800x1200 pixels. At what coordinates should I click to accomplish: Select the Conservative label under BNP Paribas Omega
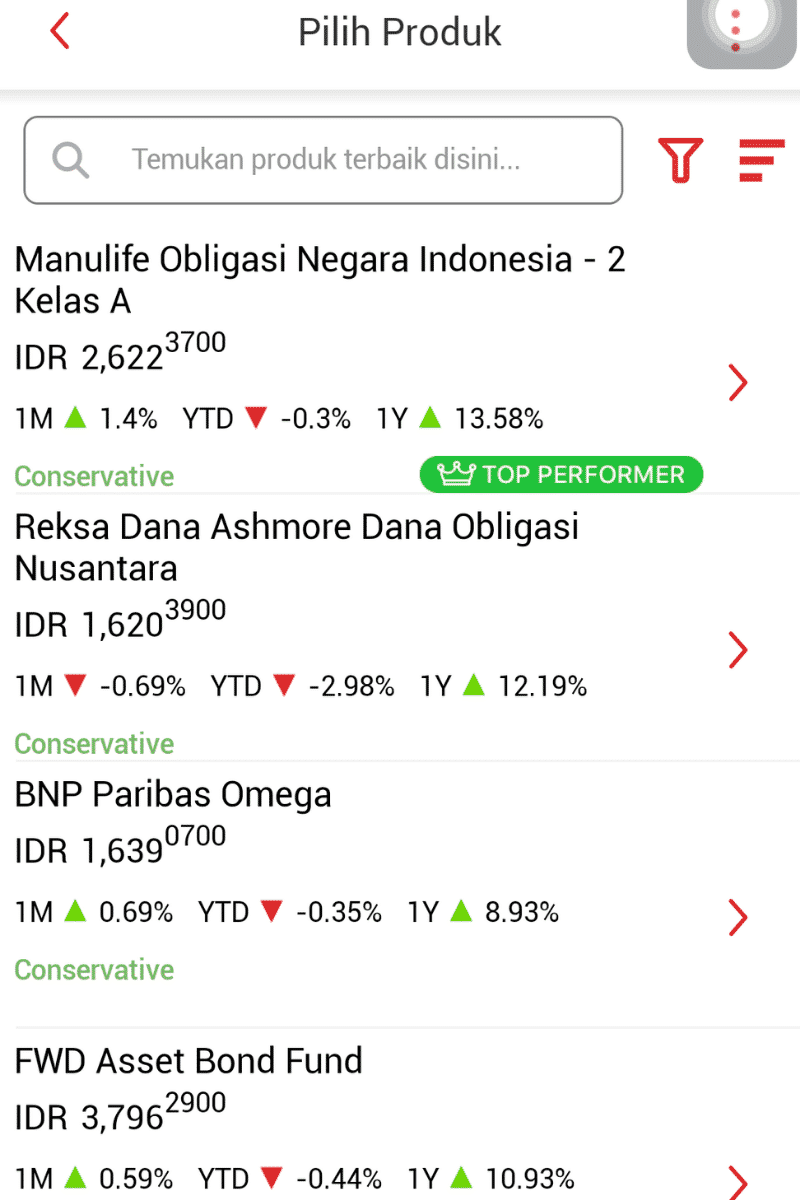coord(94,969)
